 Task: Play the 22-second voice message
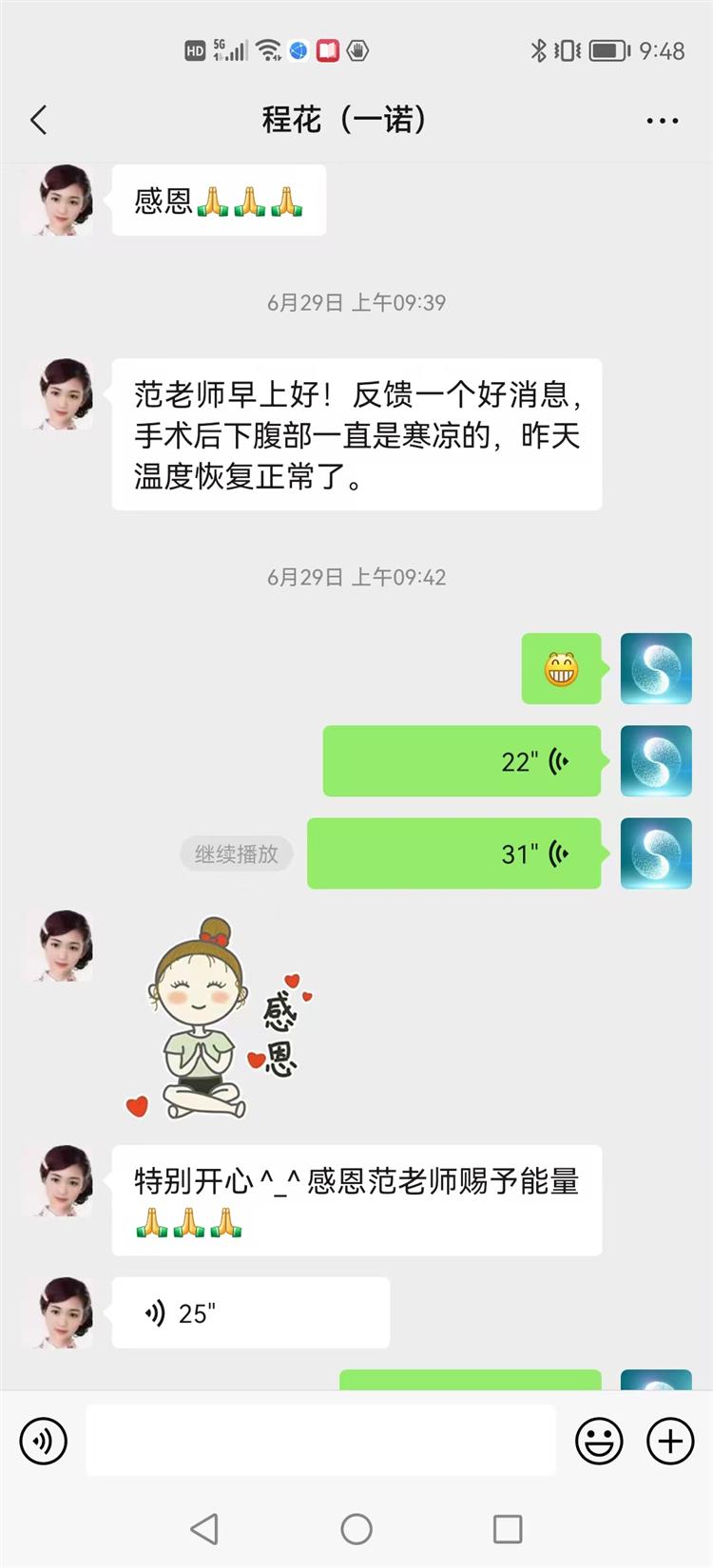pos(462,761)
